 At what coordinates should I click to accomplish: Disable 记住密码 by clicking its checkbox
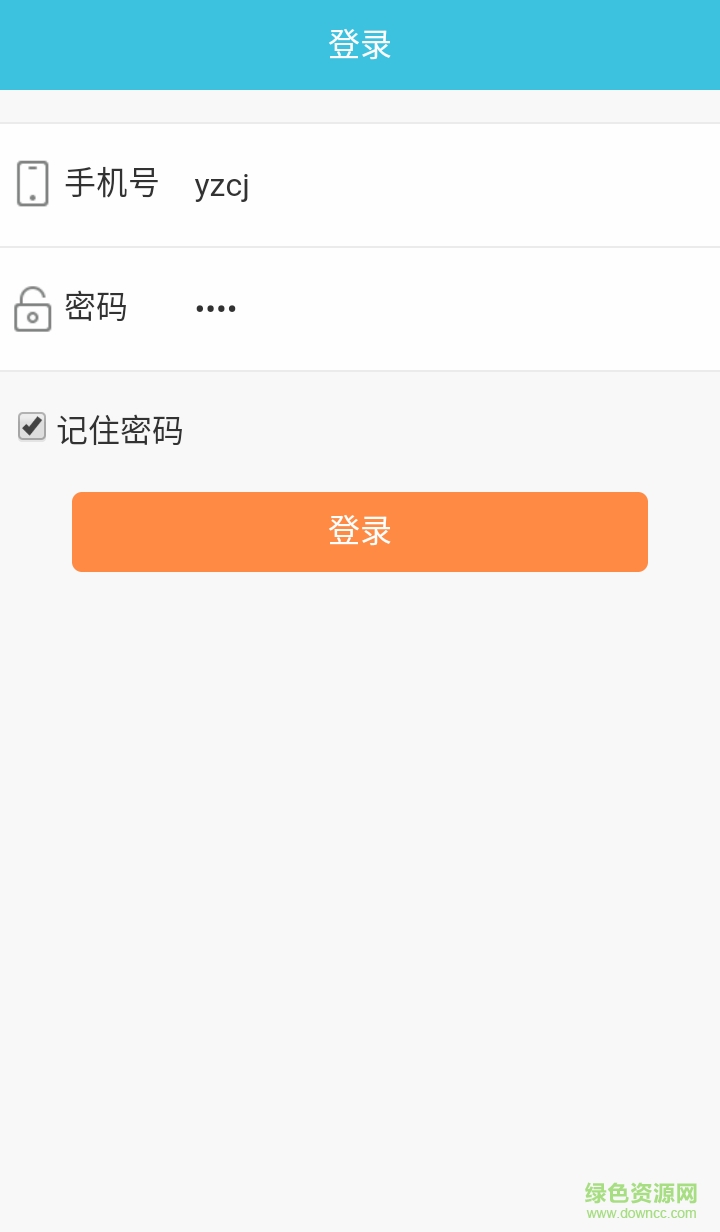pos(31,428)
